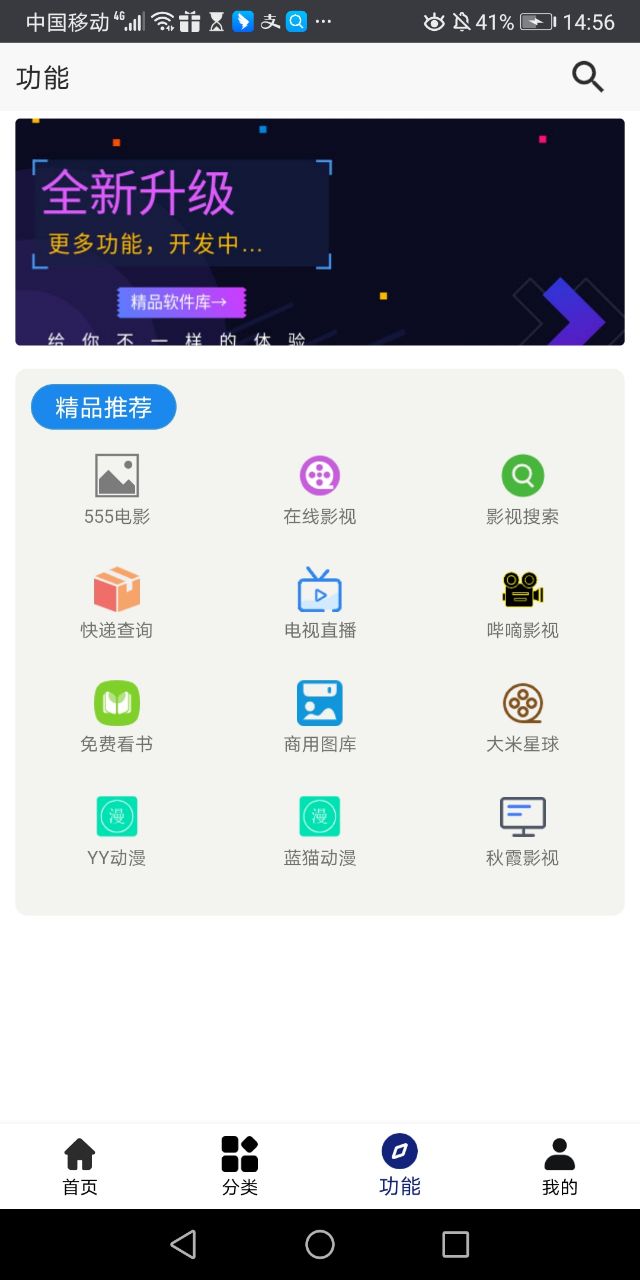Viewport: 640px width, 1280px height.
Task: Launch 秋霞影视
Action: [522, 831]
